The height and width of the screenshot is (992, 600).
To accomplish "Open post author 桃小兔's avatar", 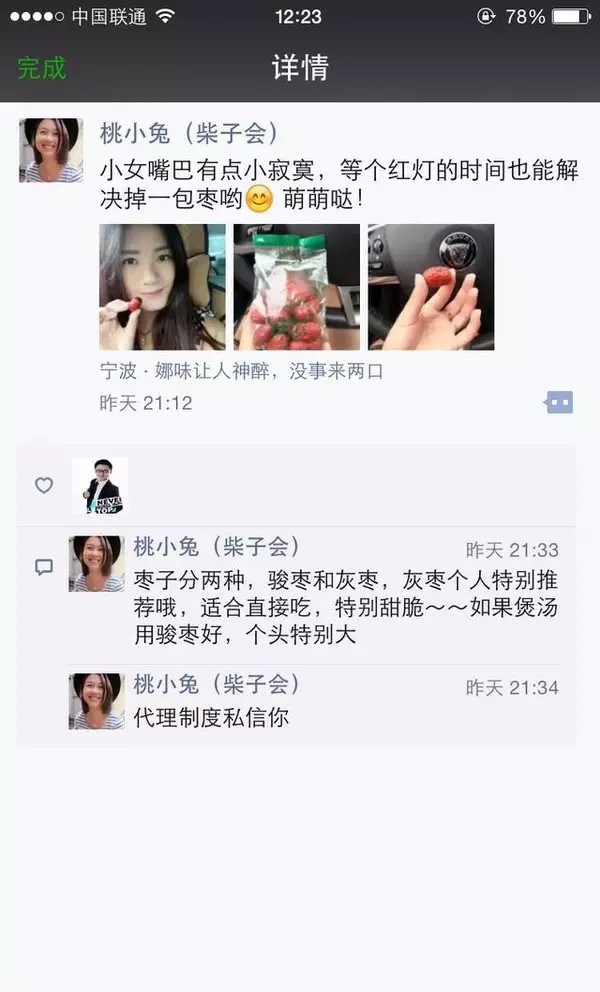I will pos(50,150).
